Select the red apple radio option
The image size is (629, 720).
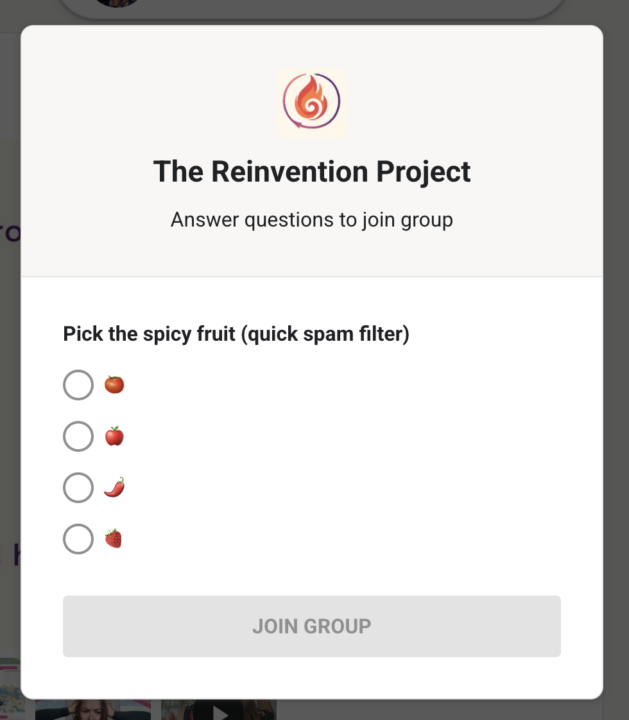pos(78,436)
